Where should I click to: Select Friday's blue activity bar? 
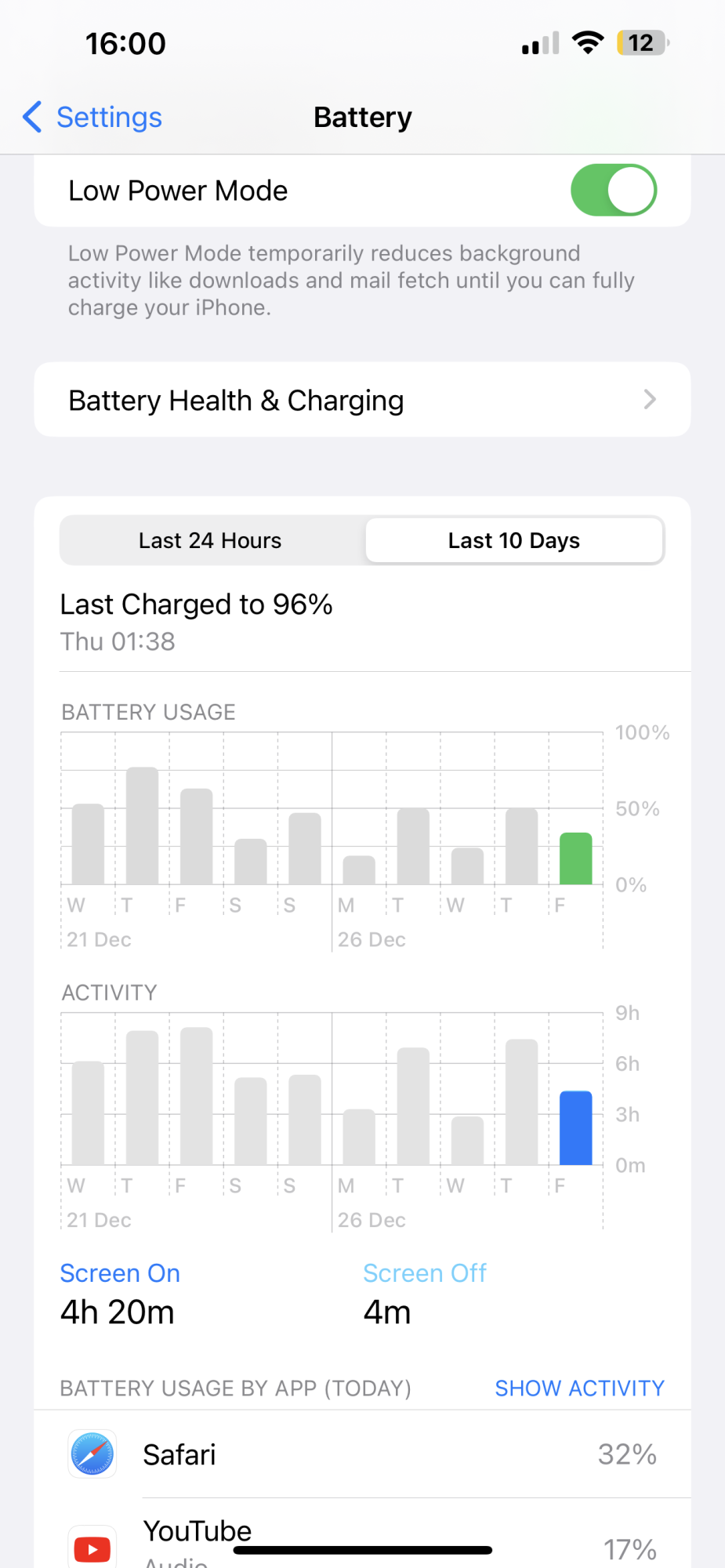[575, 1127]
